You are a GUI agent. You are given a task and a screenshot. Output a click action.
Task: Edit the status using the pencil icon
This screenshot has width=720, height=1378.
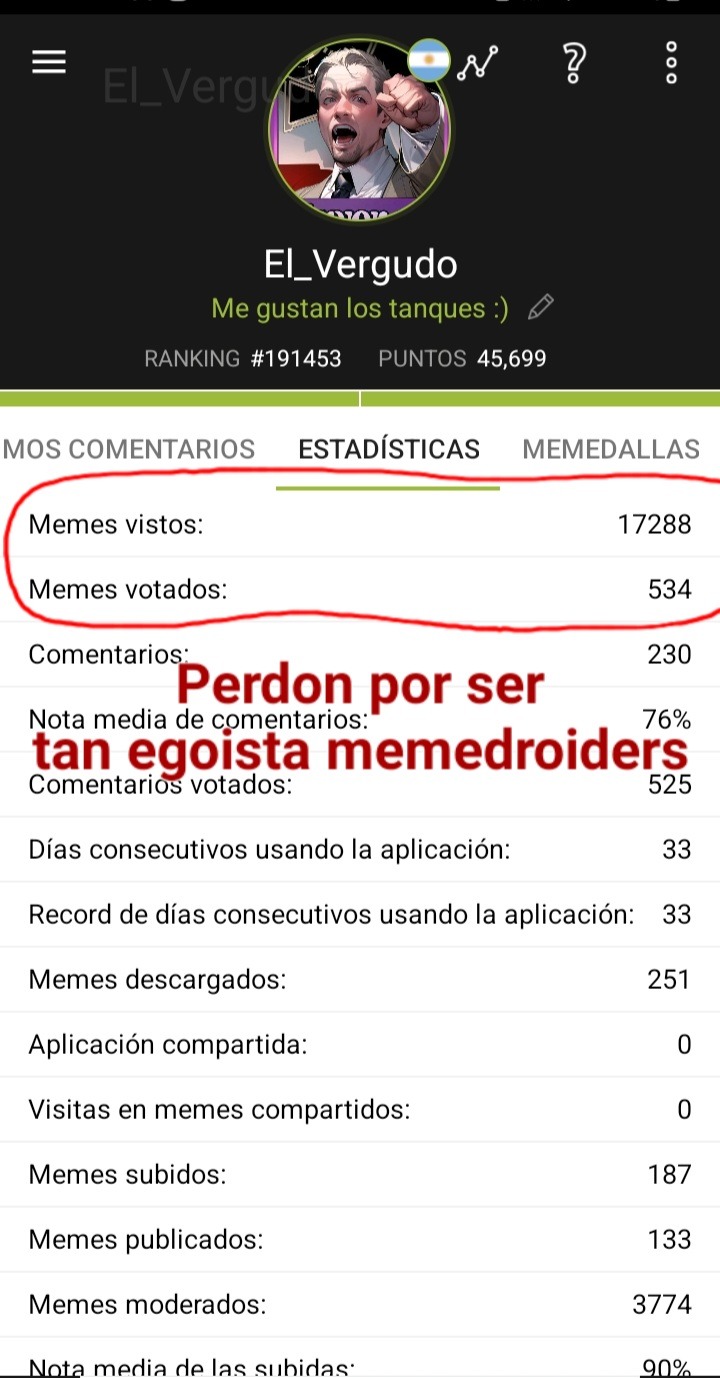coord(540,308)
